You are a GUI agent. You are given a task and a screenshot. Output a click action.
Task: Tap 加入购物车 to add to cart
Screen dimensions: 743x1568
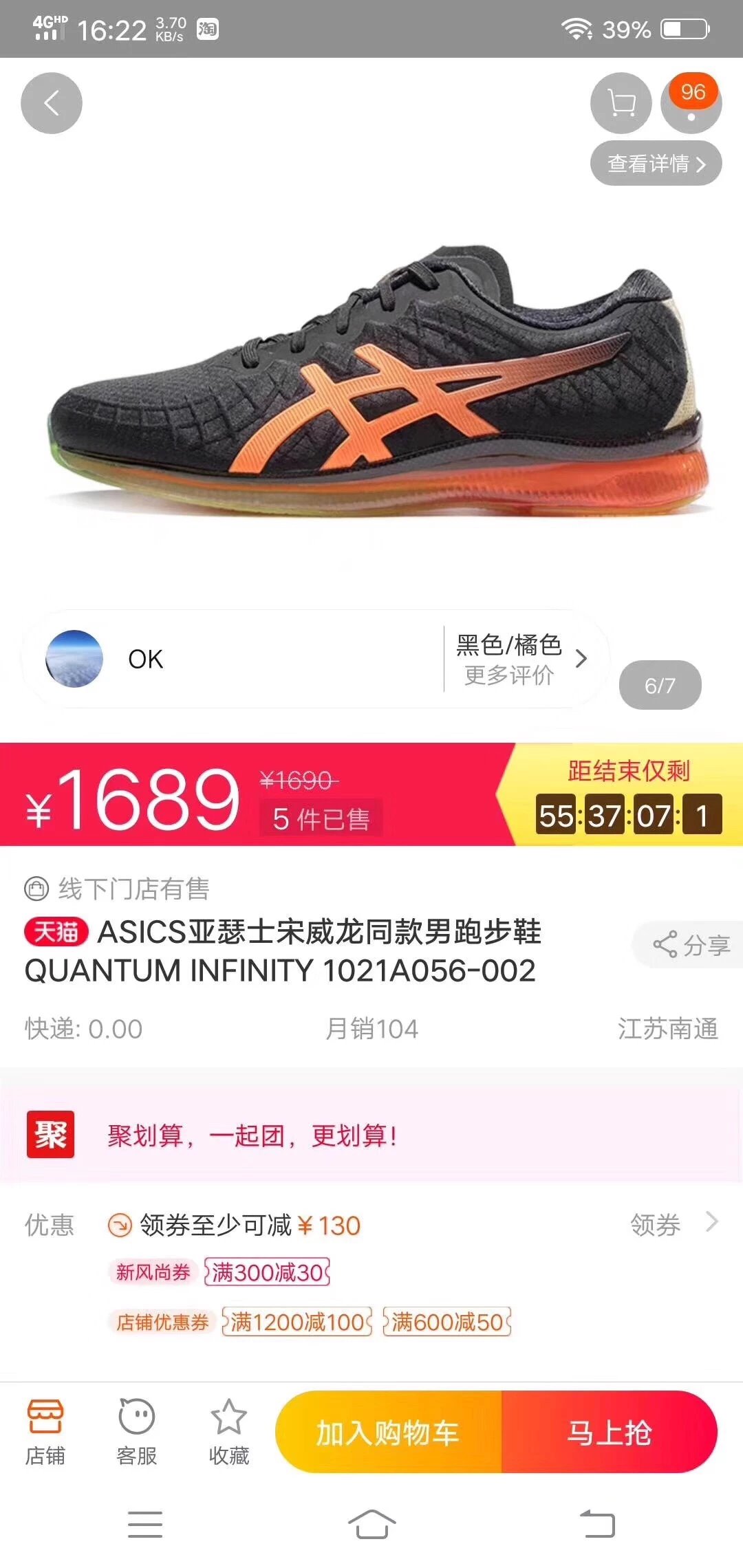tap(389, 1432)
